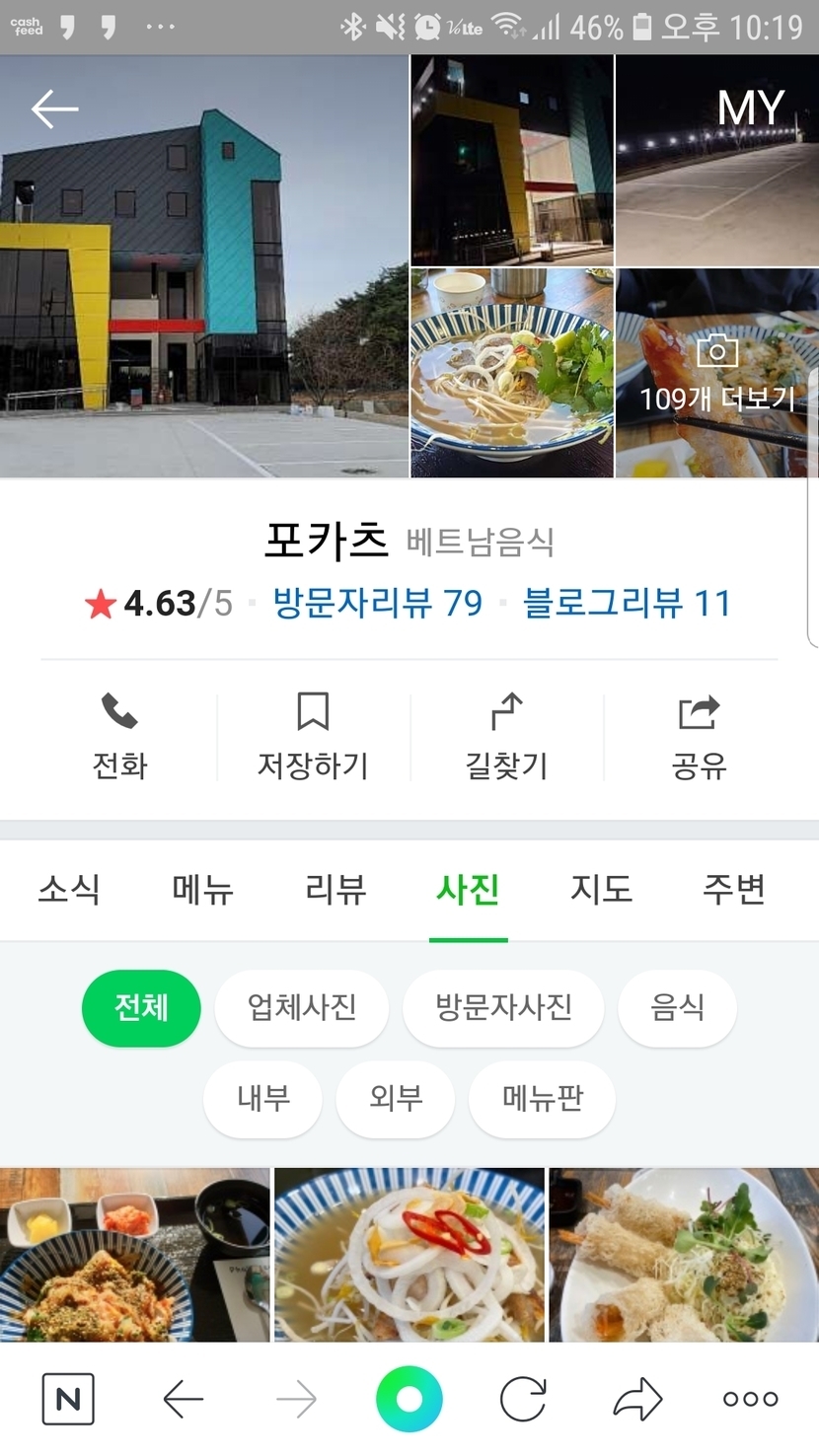The height and width of the screenshot is (1456, 819).
Task: Go back using the top-left arrow
Action: point(54,109)
